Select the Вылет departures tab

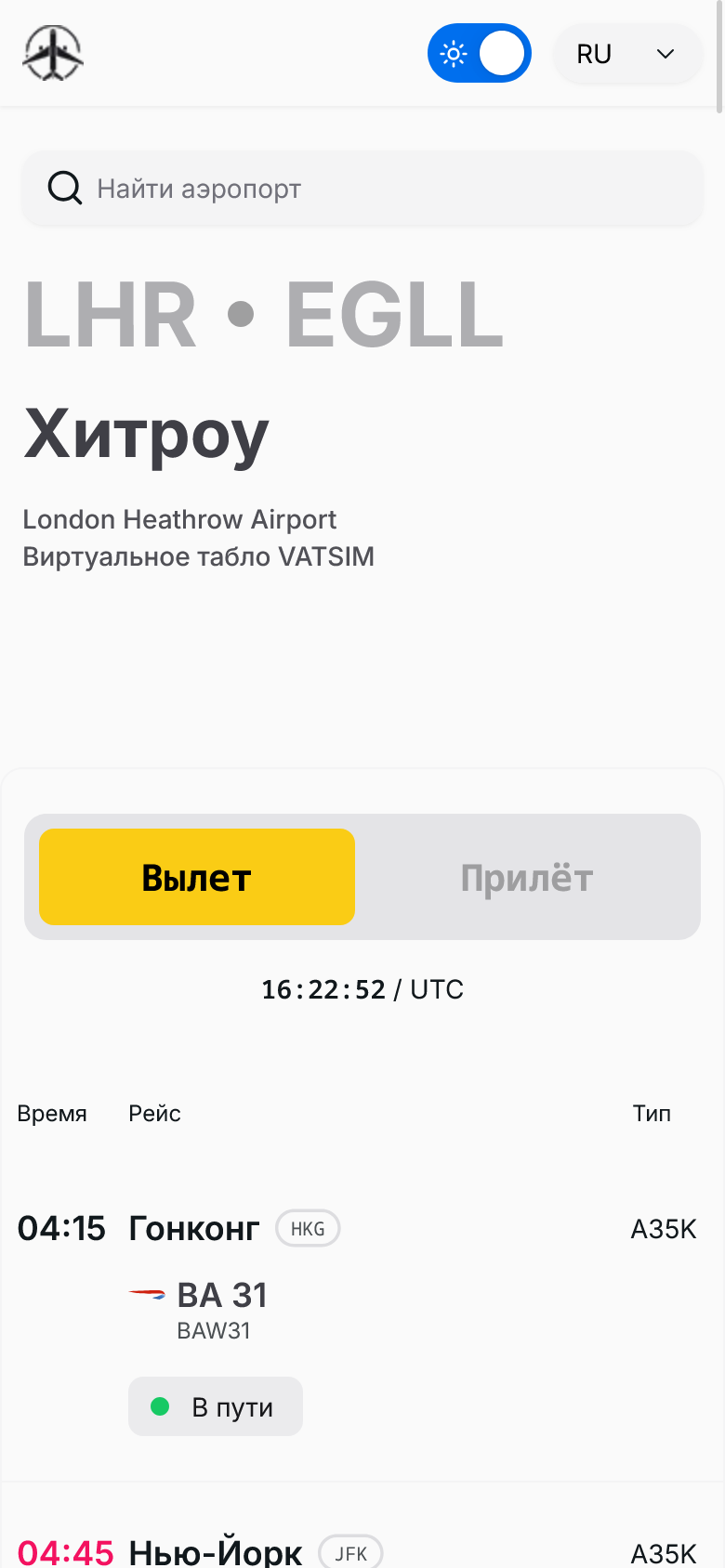click(x=196, y=876)
